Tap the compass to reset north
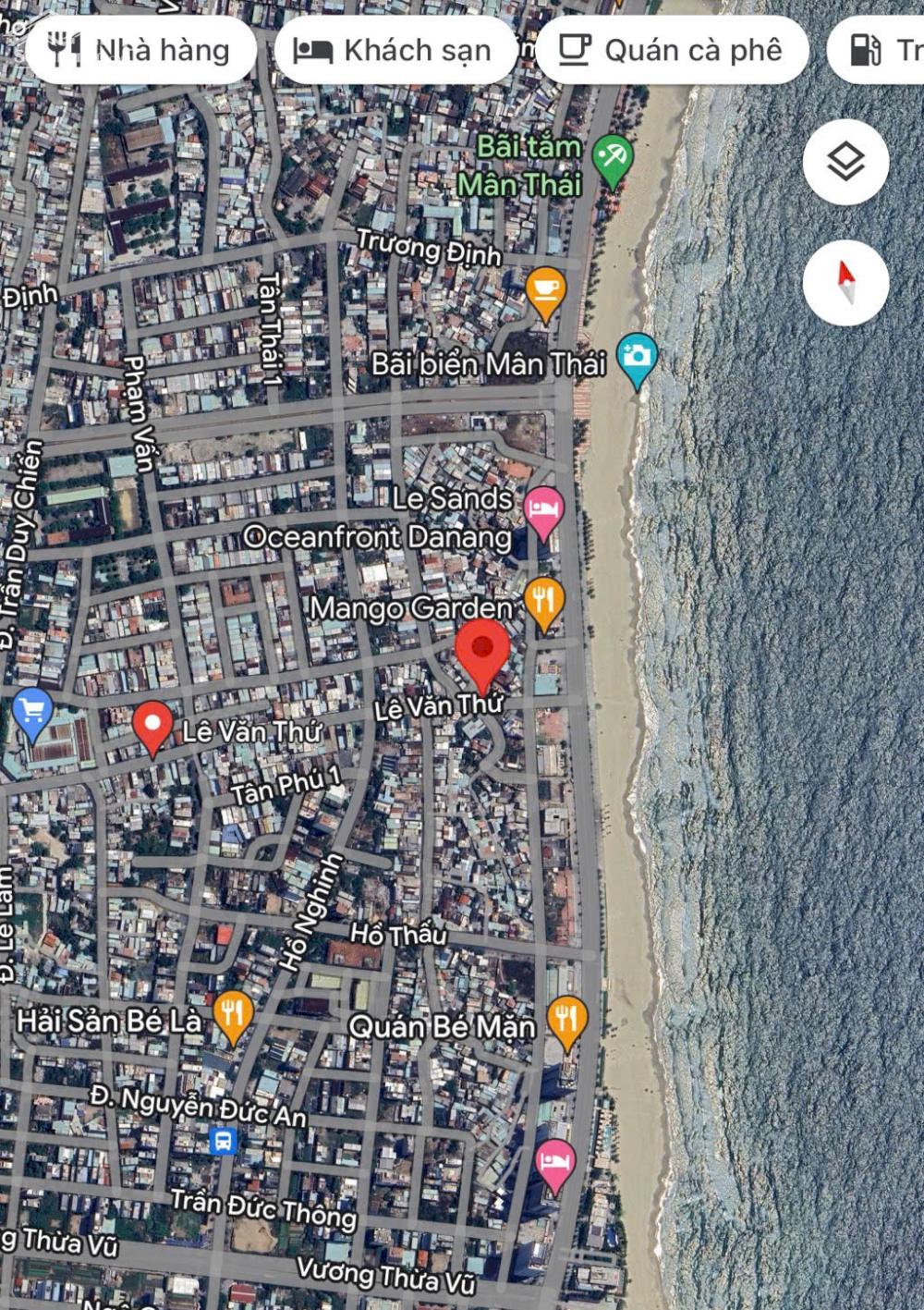The width and height of the screenshot is (924, 1310). 845,283
